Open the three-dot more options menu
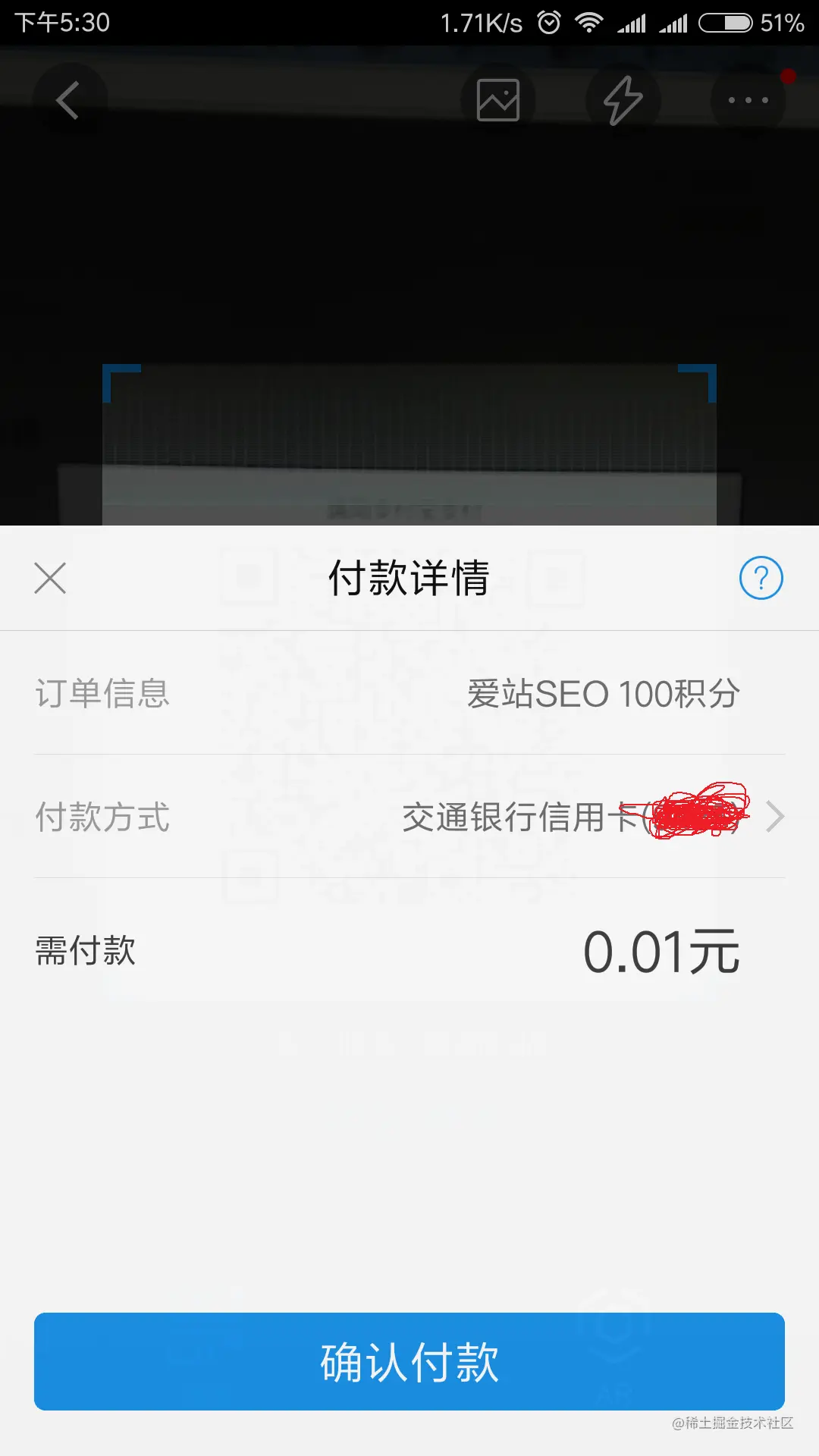 point(748,100)
